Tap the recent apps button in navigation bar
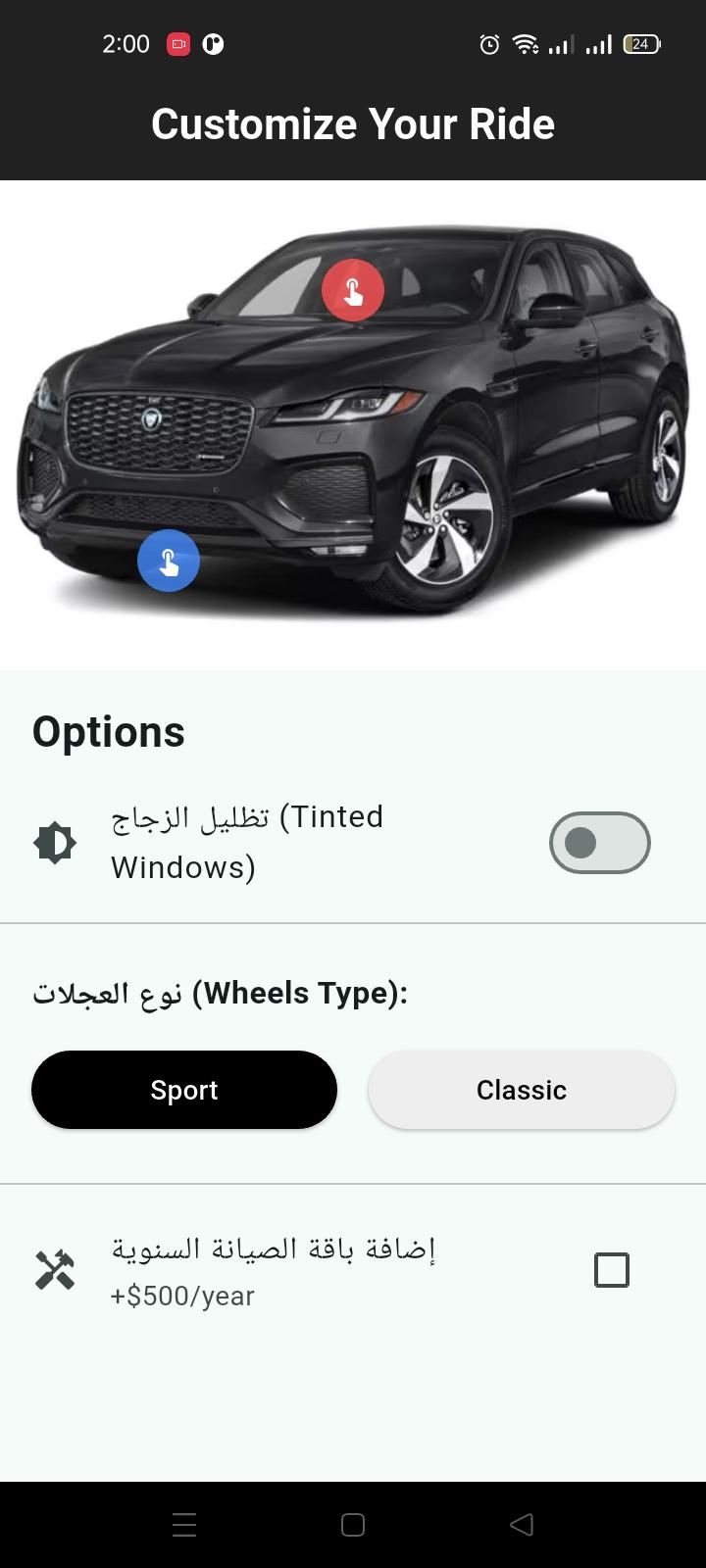 183,1524
